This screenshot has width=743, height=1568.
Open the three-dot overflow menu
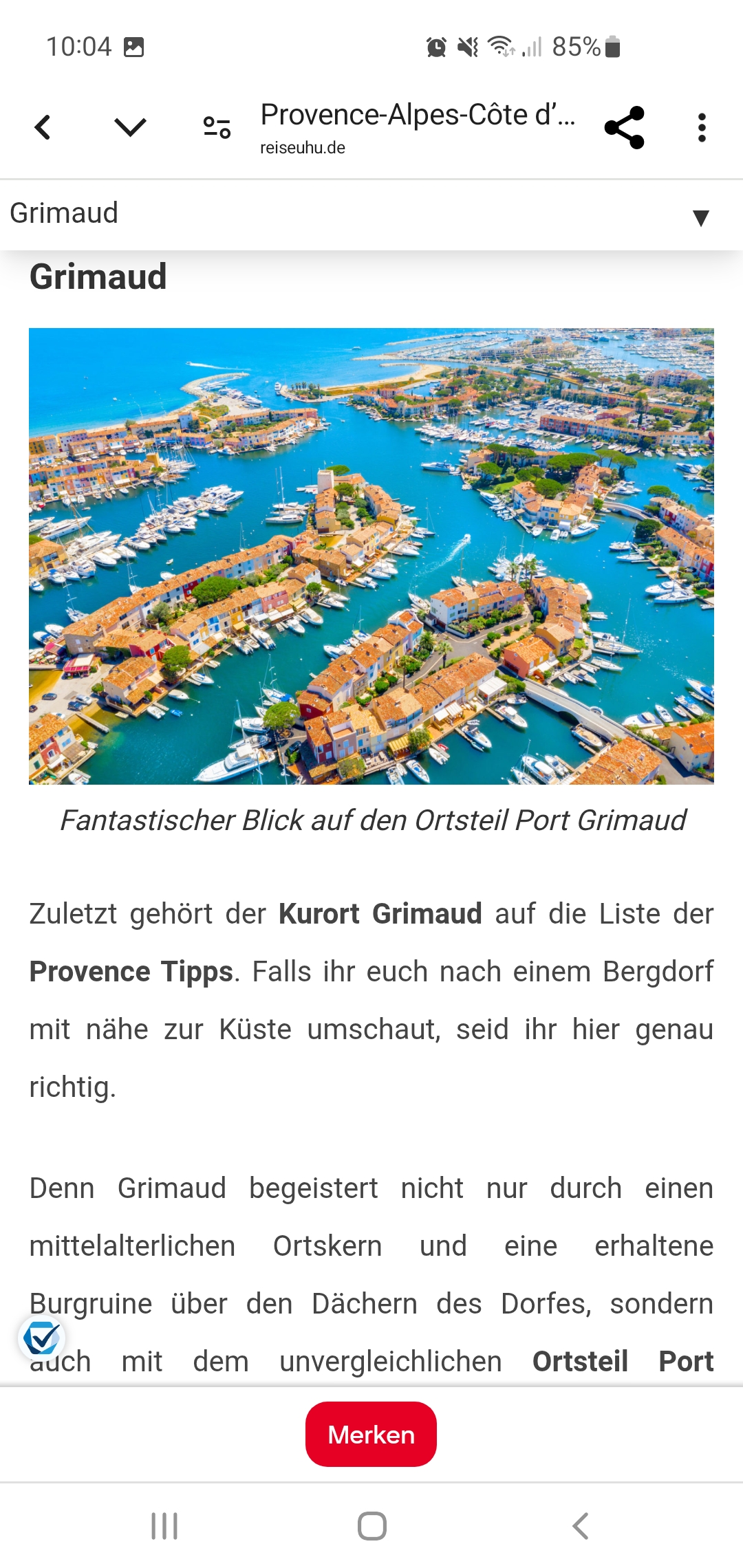coord(702,127)
